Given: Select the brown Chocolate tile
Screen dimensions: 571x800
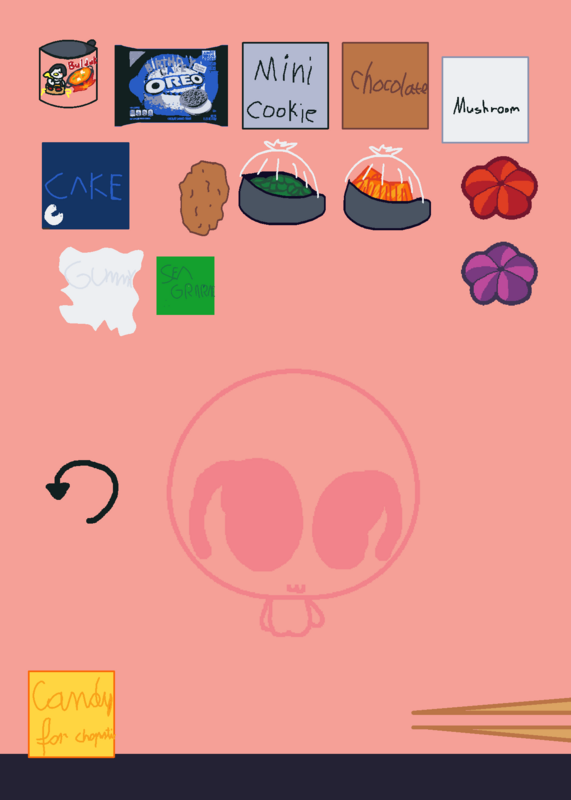Looking at the screenshot, I should tap(385, 86).
